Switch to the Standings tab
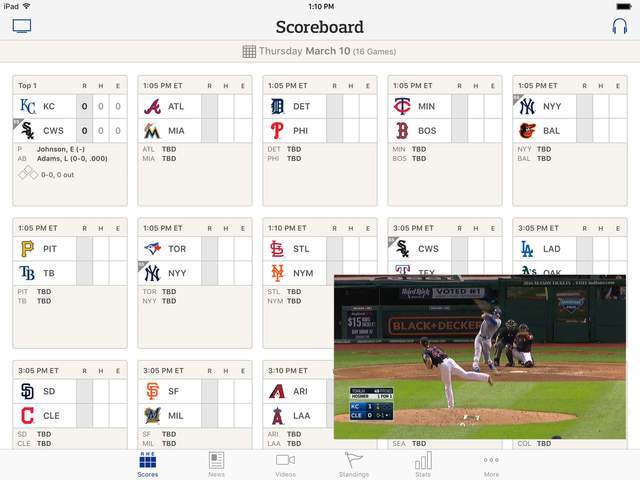 [x=353, y=464]
